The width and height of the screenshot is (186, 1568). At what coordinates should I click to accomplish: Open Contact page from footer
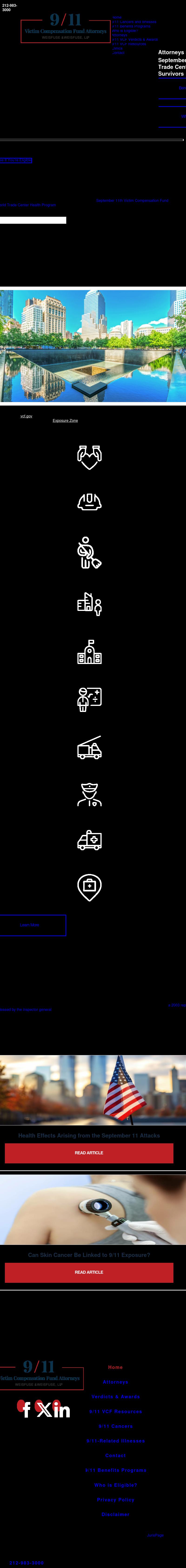click(116, 1455)
